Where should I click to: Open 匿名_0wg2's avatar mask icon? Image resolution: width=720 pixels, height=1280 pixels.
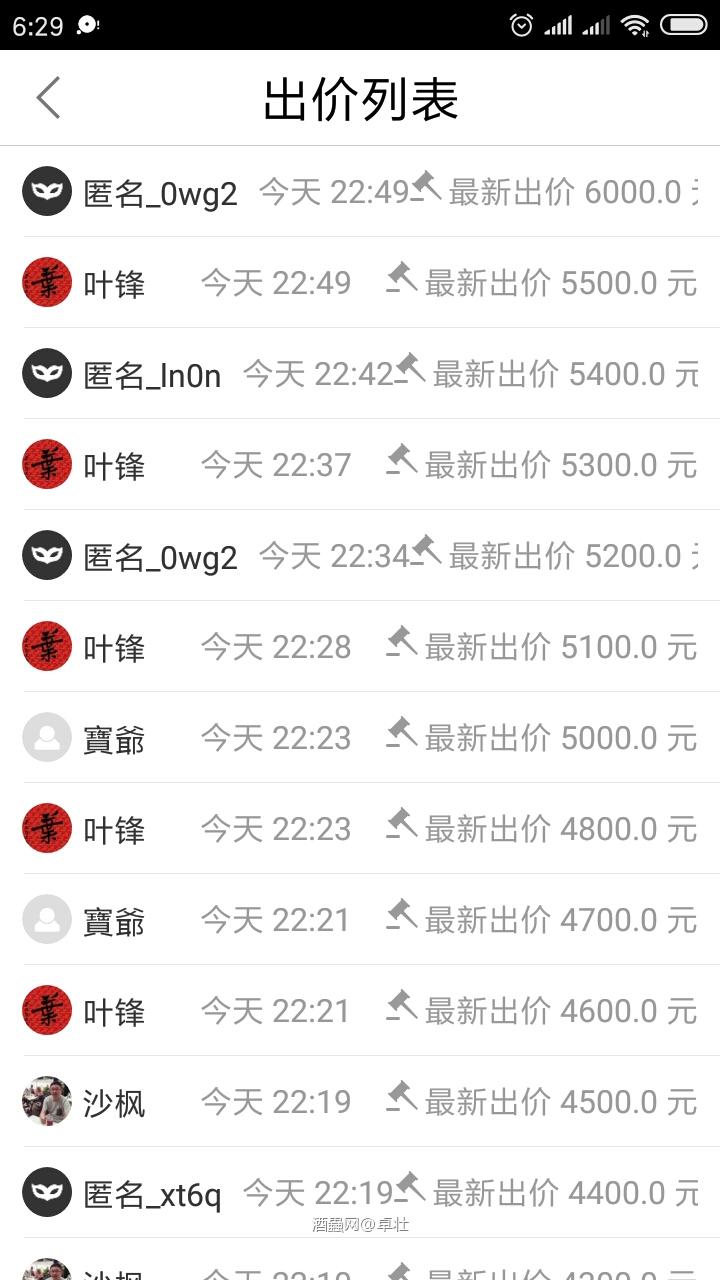click(x=46, y=191)
